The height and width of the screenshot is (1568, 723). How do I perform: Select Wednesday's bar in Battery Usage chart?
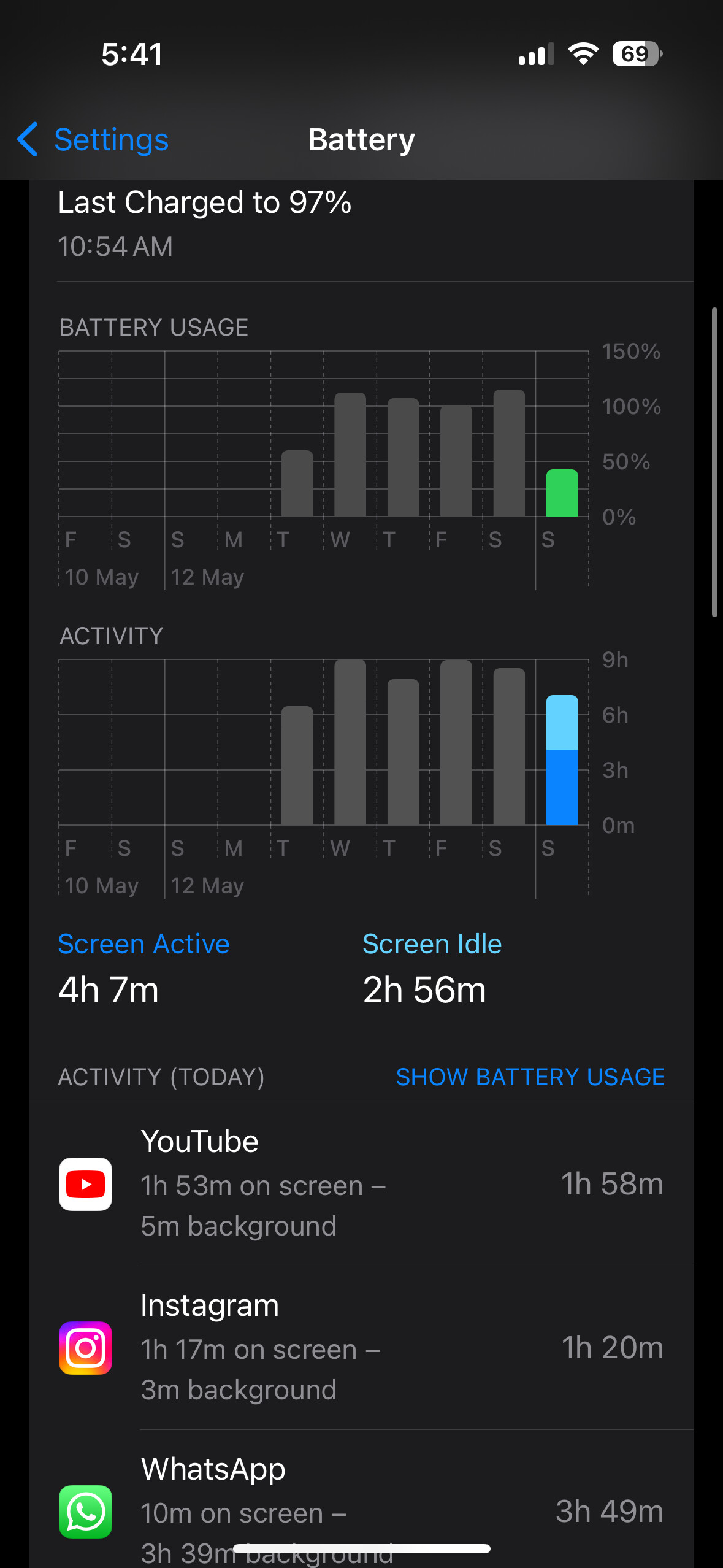tap(350, 455)
